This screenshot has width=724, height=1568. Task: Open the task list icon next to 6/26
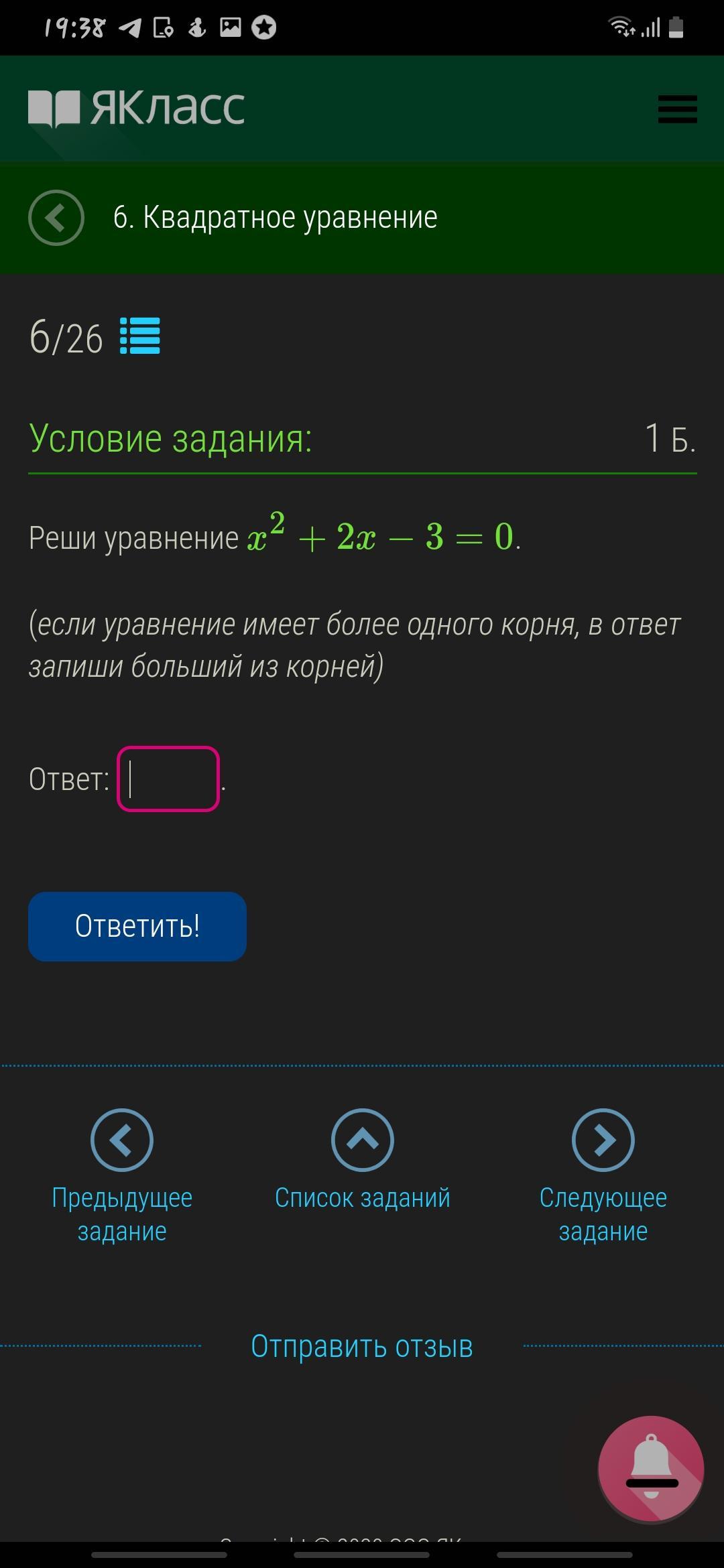[139, 336]
